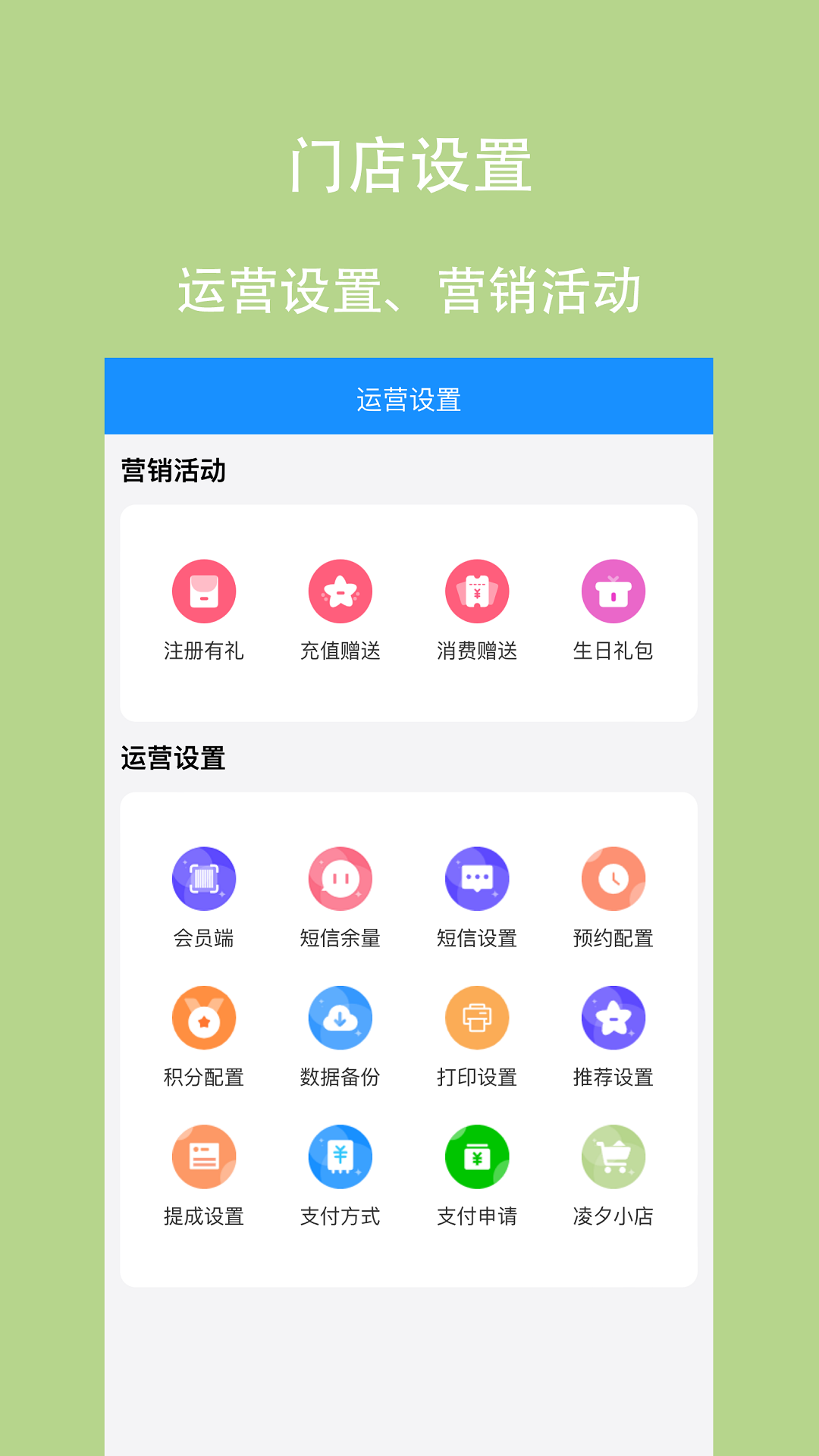Screen dimensions: 819x1456
Task: Open 积分配置 points configuration
Action: pos(204,1018)
